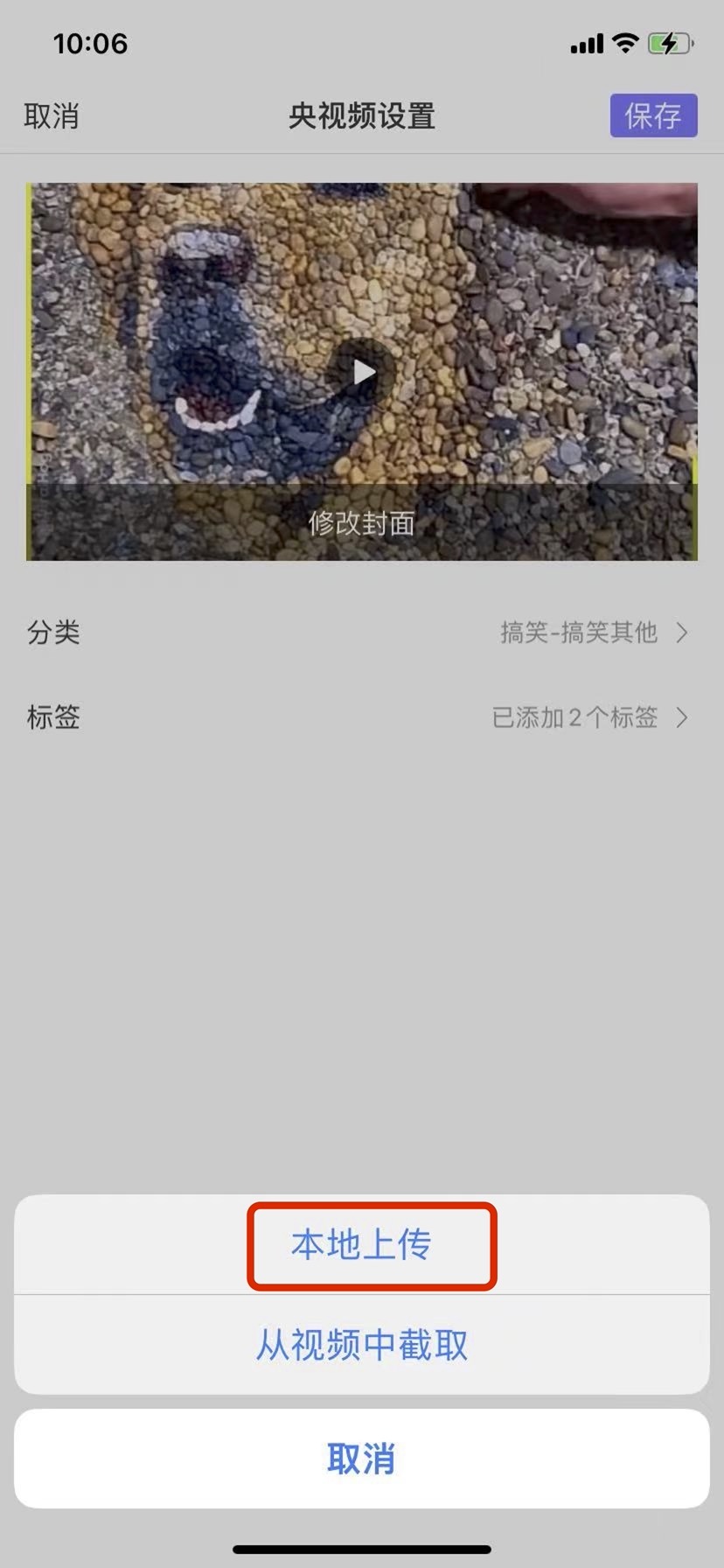Choose 本地上传 to upload a local cover

[x=361, y=1244]
